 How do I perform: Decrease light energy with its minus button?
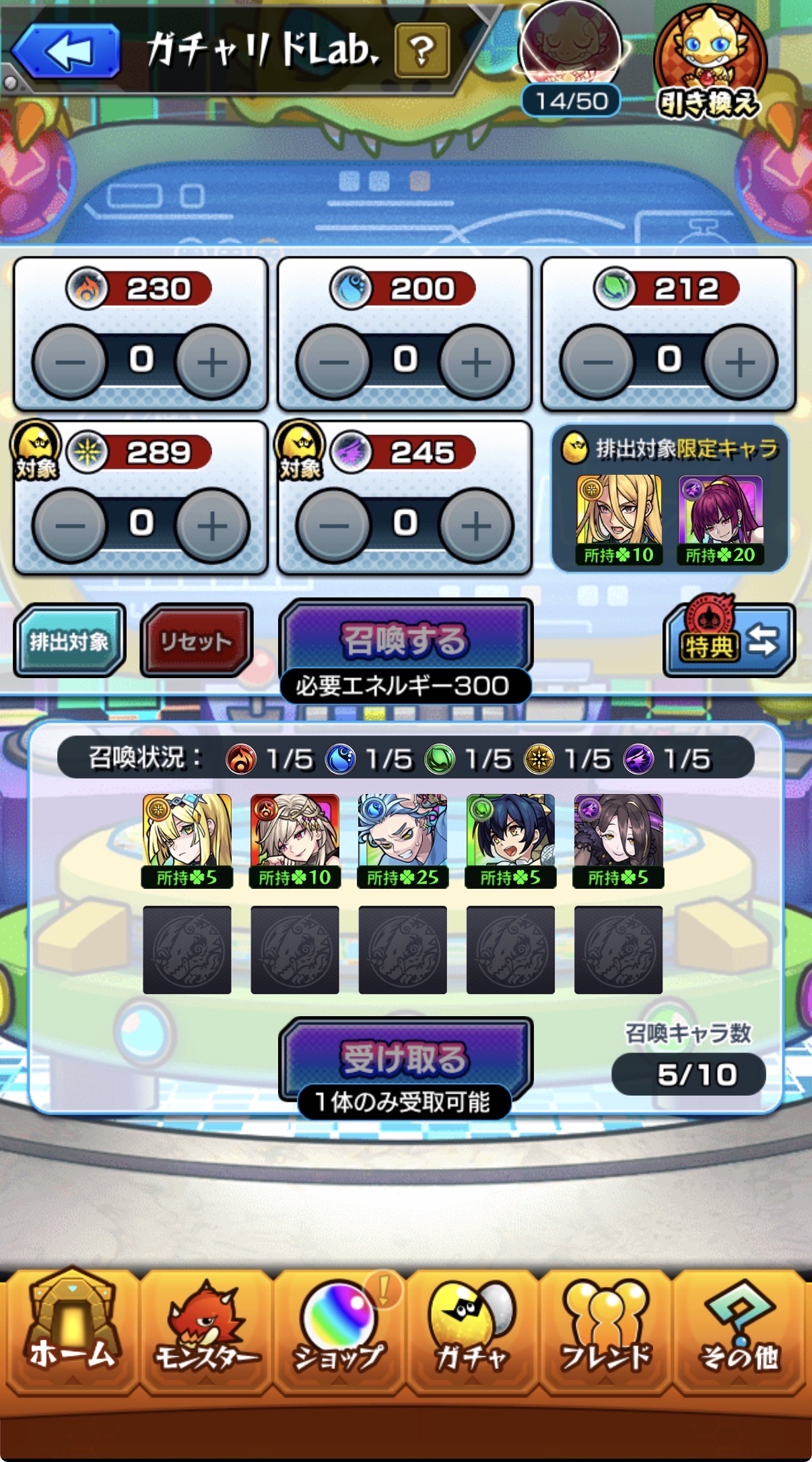click(x=70, y=526)
